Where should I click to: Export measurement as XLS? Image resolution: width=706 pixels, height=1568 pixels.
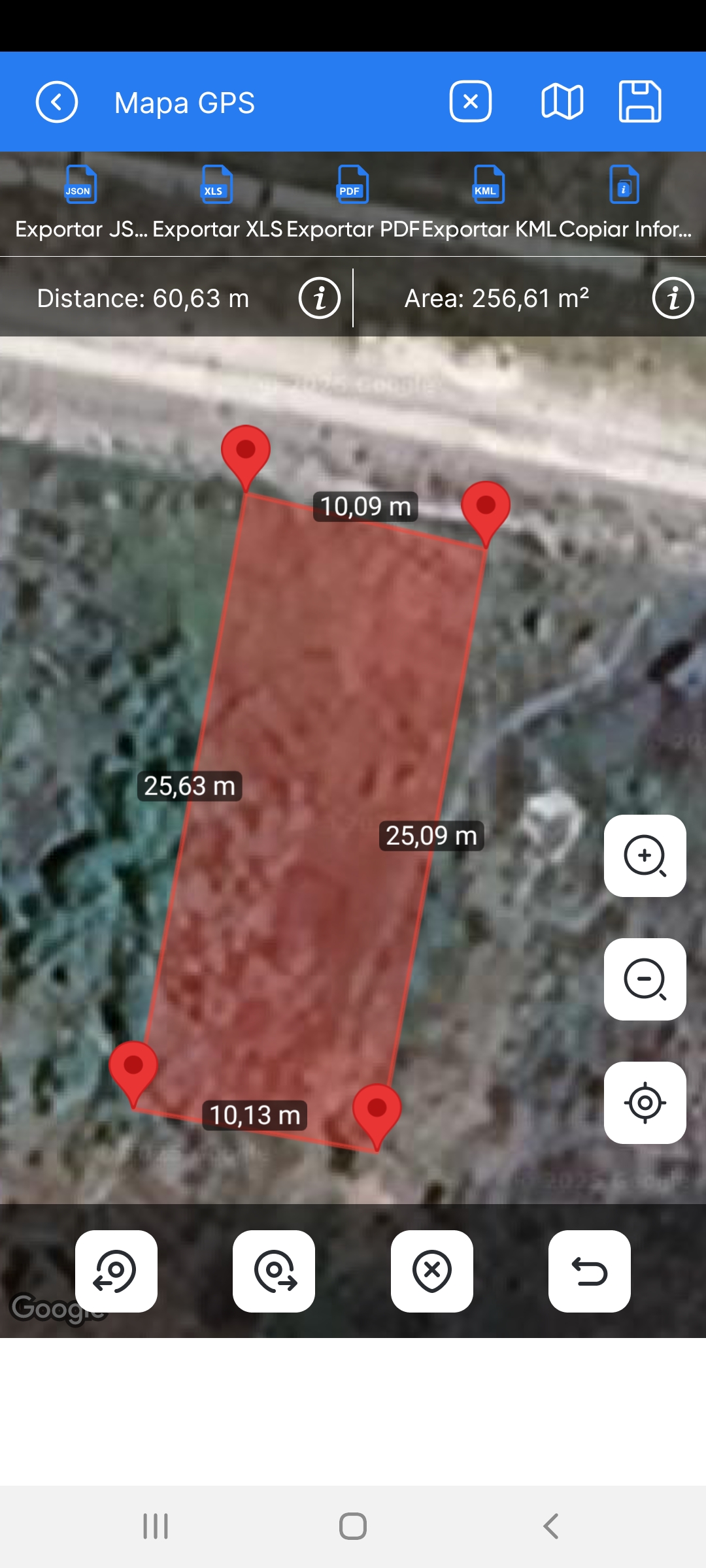[217, 203]
